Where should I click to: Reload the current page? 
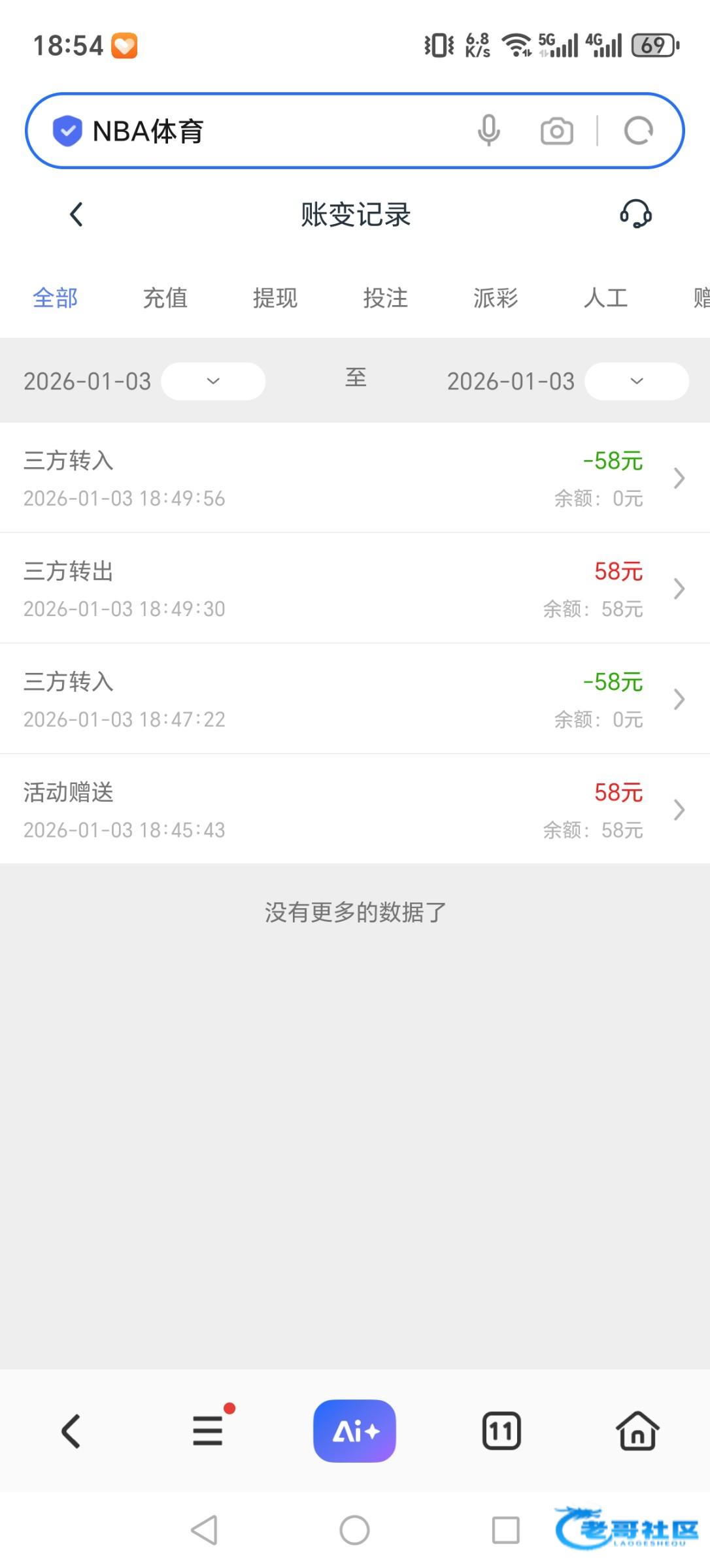[x=638, y=131]
